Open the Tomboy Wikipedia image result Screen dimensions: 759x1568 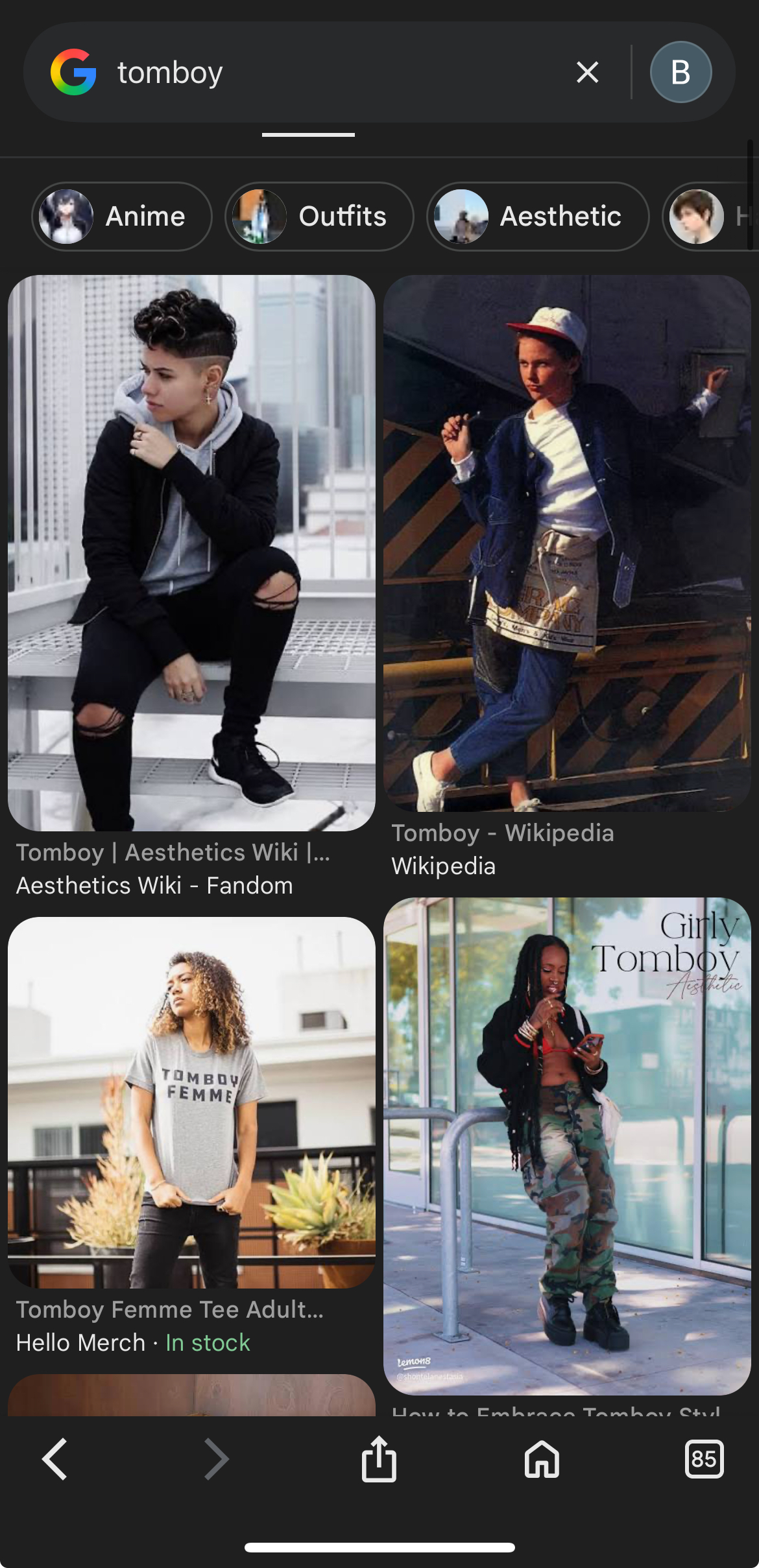567,543
